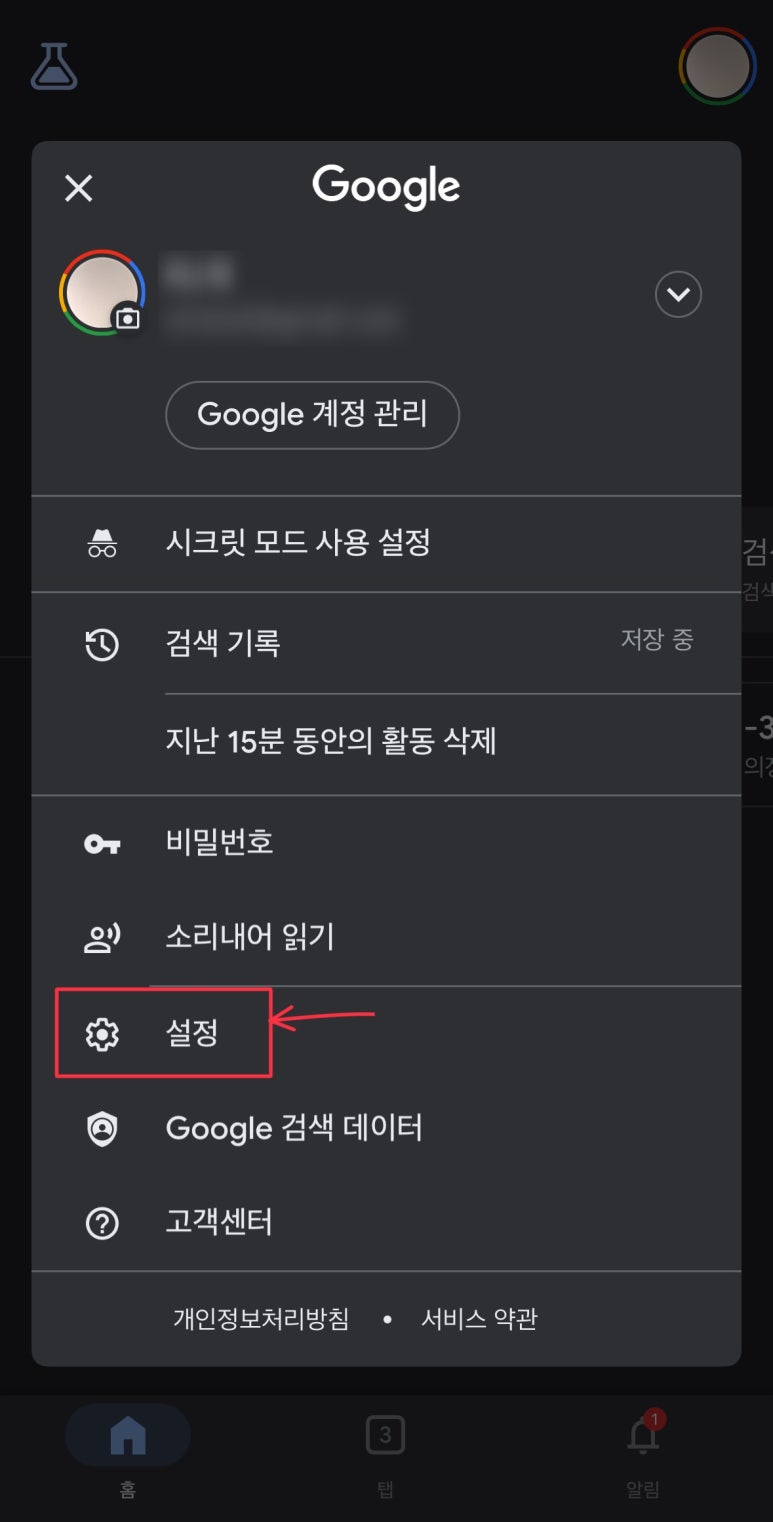Screen dimensions: 773x1522
Task: Tap the Google 계정 관리 button
Action: coord(312,414)
